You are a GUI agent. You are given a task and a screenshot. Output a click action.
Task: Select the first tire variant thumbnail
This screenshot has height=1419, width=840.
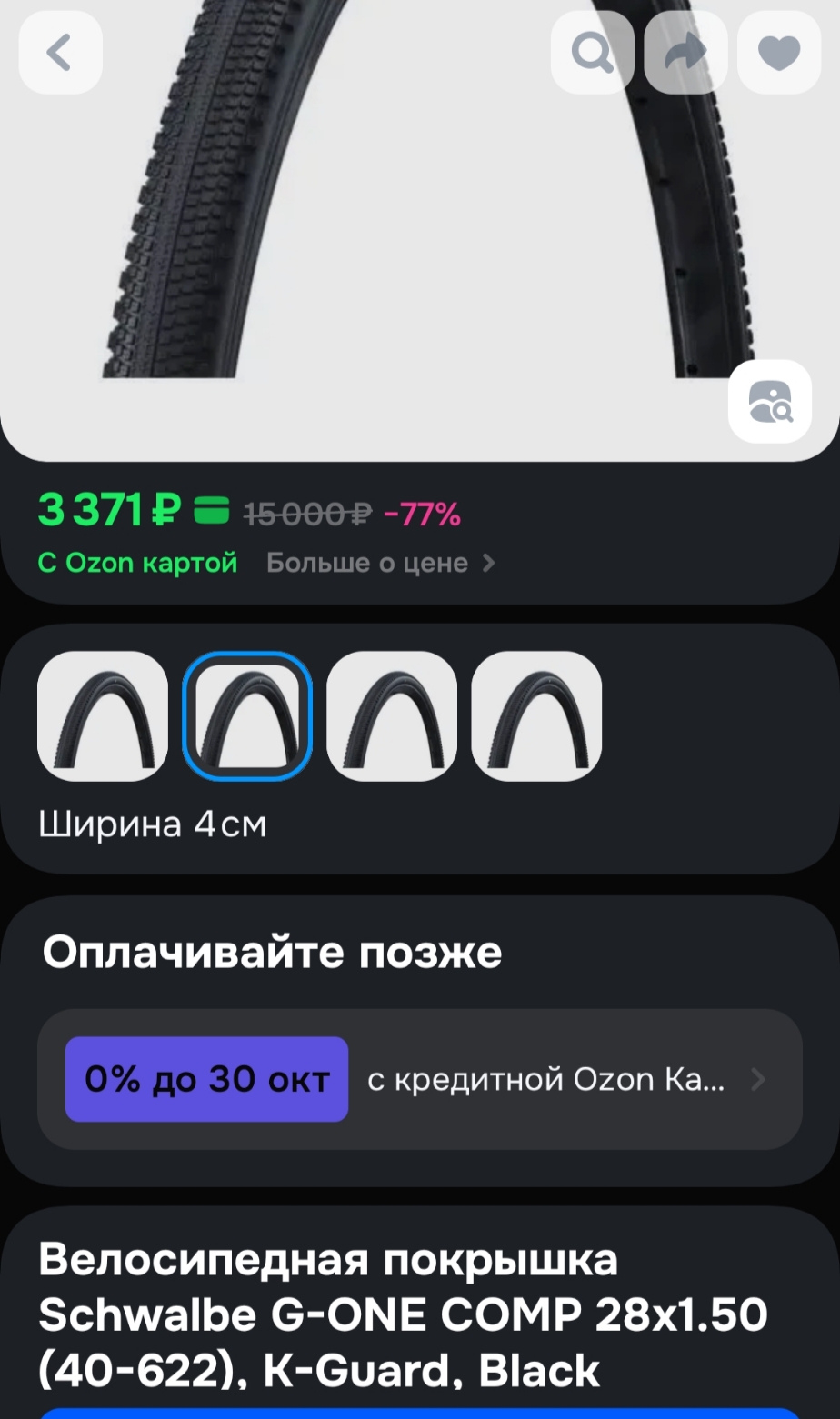coord(103,716)
